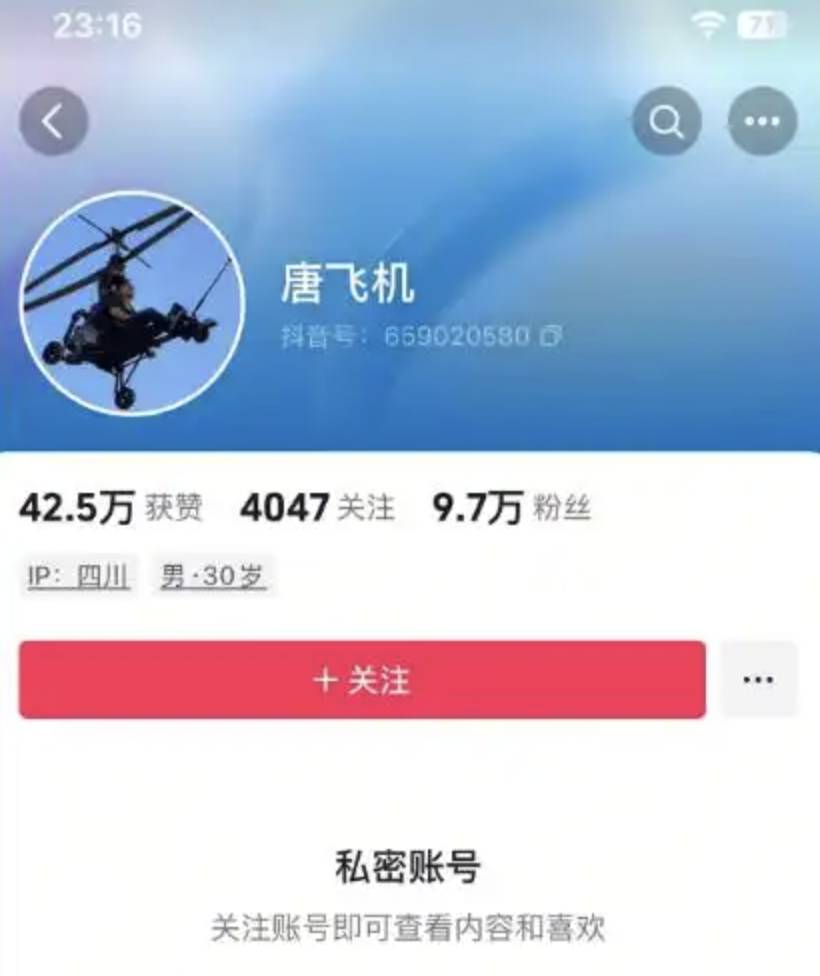Copy the Douyin ID 659020580
The width and height of the screenshot is (820, 976).
(x=550, y=336)
